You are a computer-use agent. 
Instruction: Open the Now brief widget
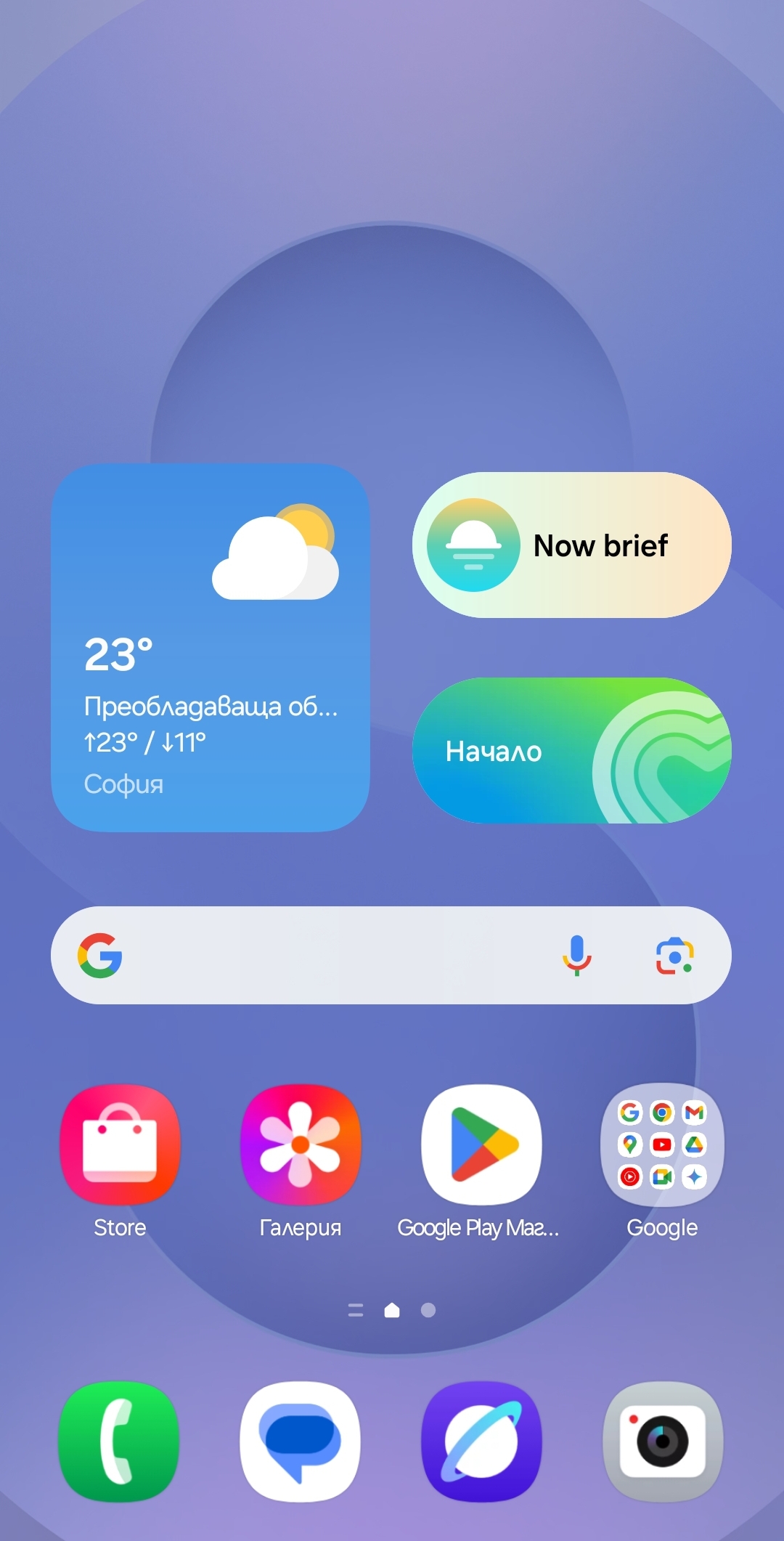pos(572,545)
